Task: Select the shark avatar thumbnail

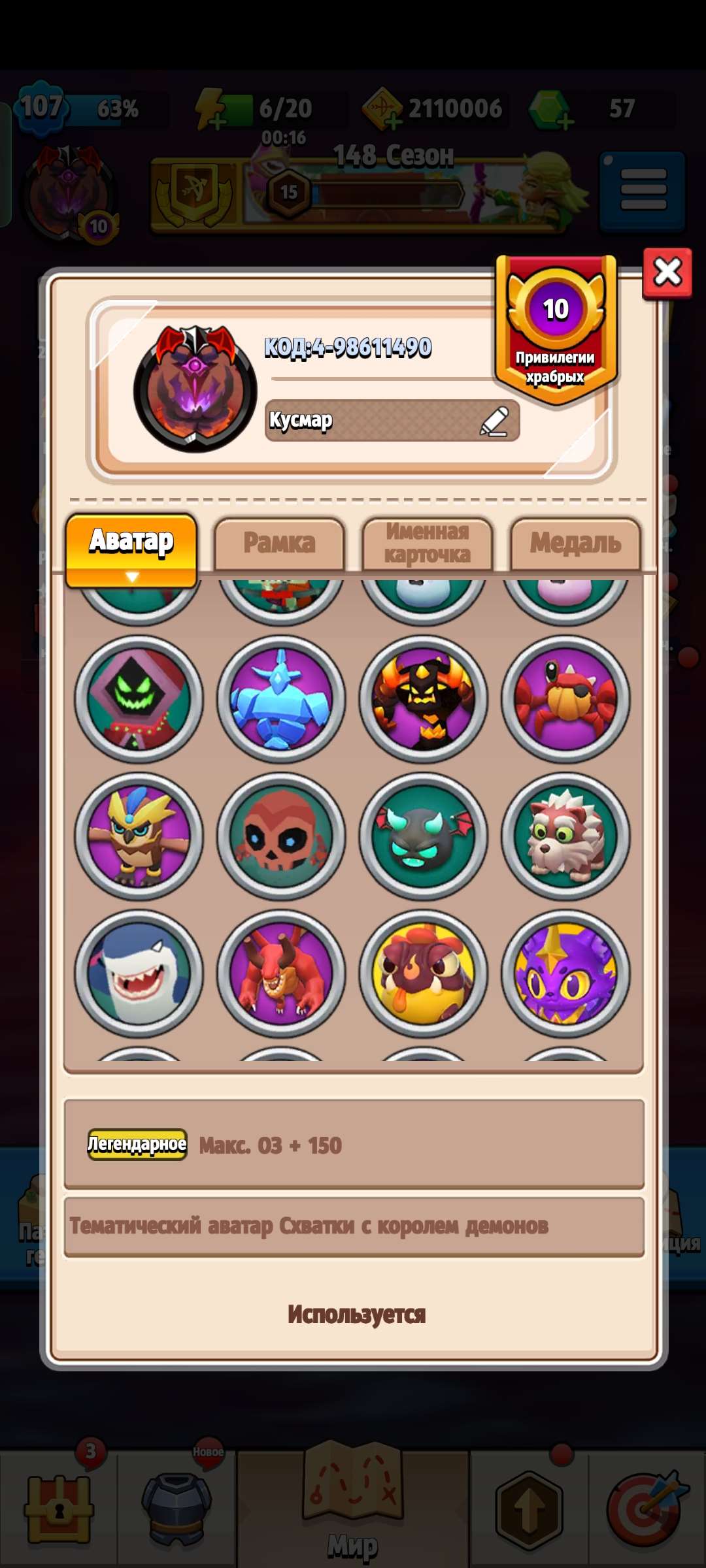Action: point(141,975)
